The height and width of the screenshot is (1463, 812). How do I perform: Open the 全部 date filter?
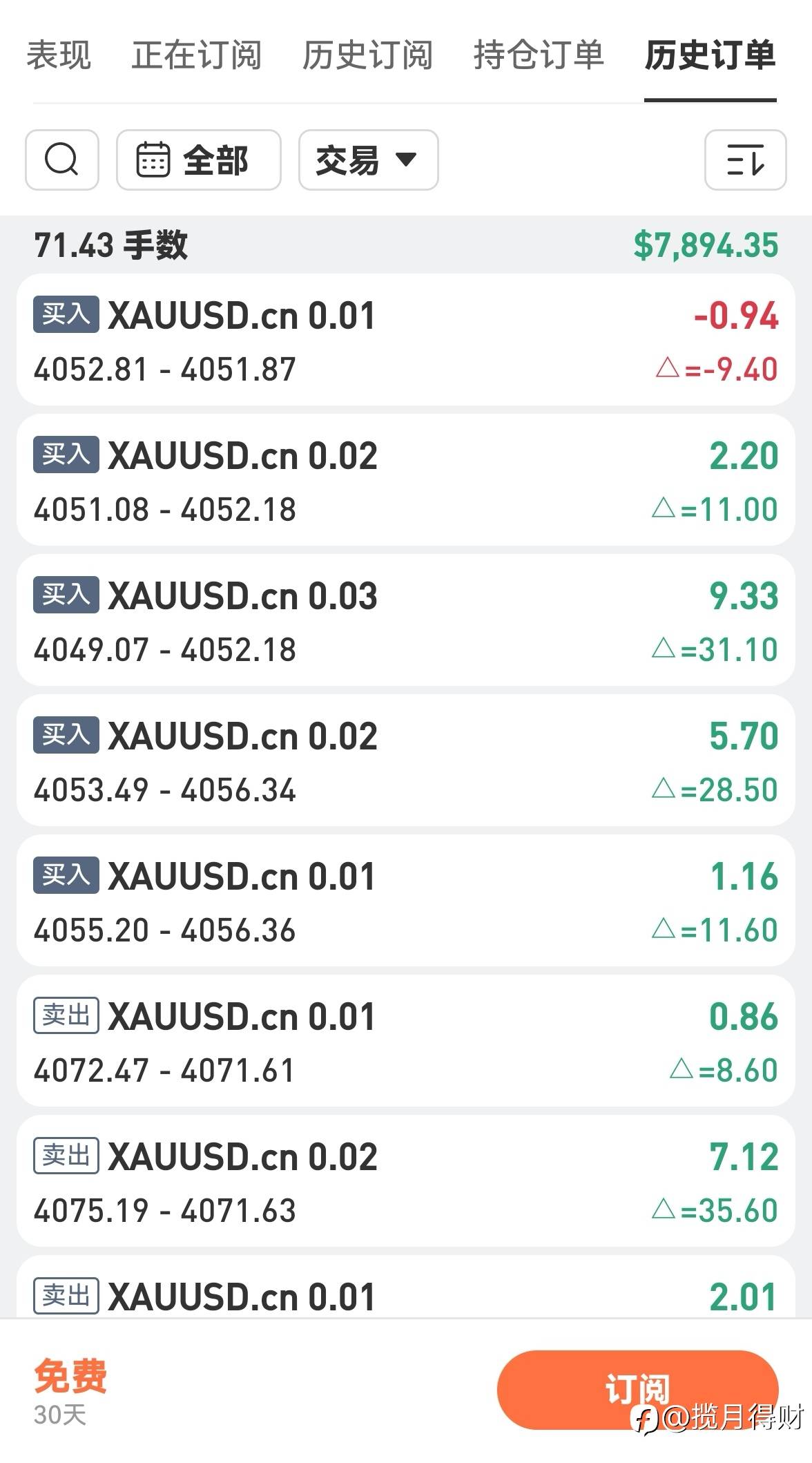(x=199, y=160)
